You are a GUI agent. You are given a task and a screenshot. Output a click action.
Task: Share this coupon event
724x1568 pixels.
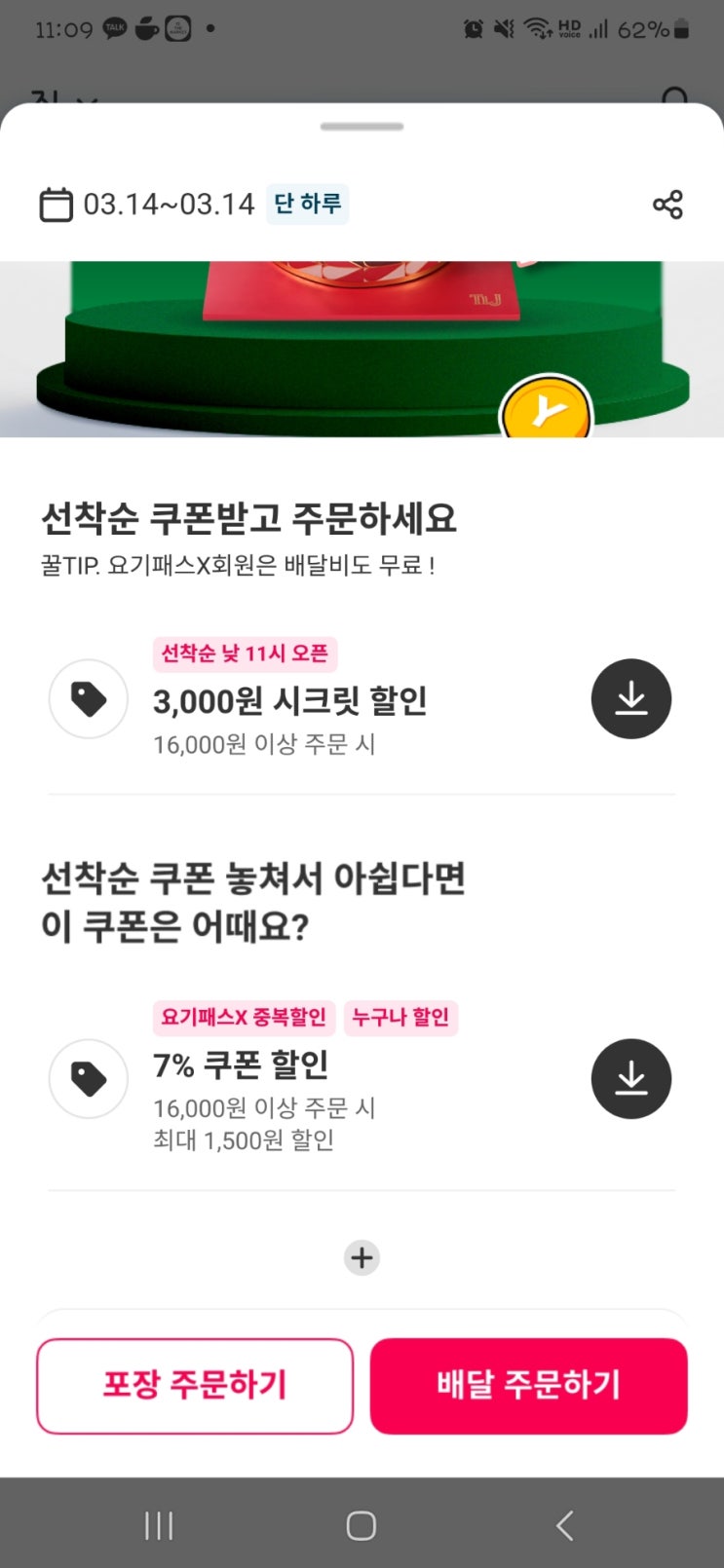coord(667,205)
